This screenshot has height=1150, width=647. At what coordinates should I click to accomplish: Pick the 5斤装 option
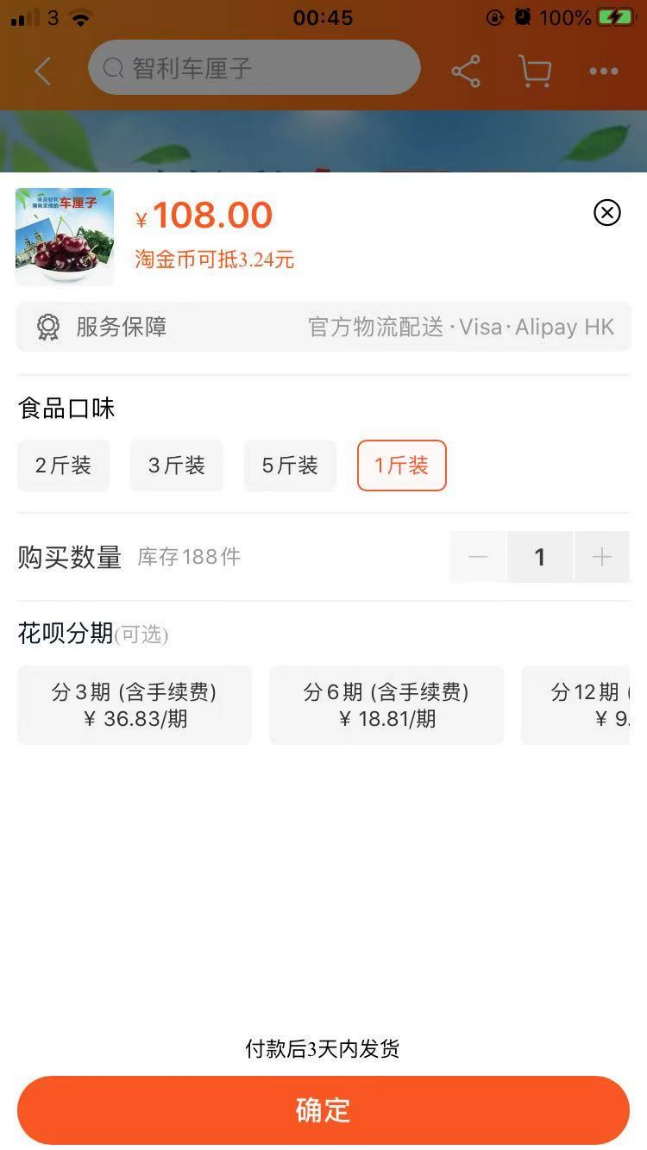290,465
